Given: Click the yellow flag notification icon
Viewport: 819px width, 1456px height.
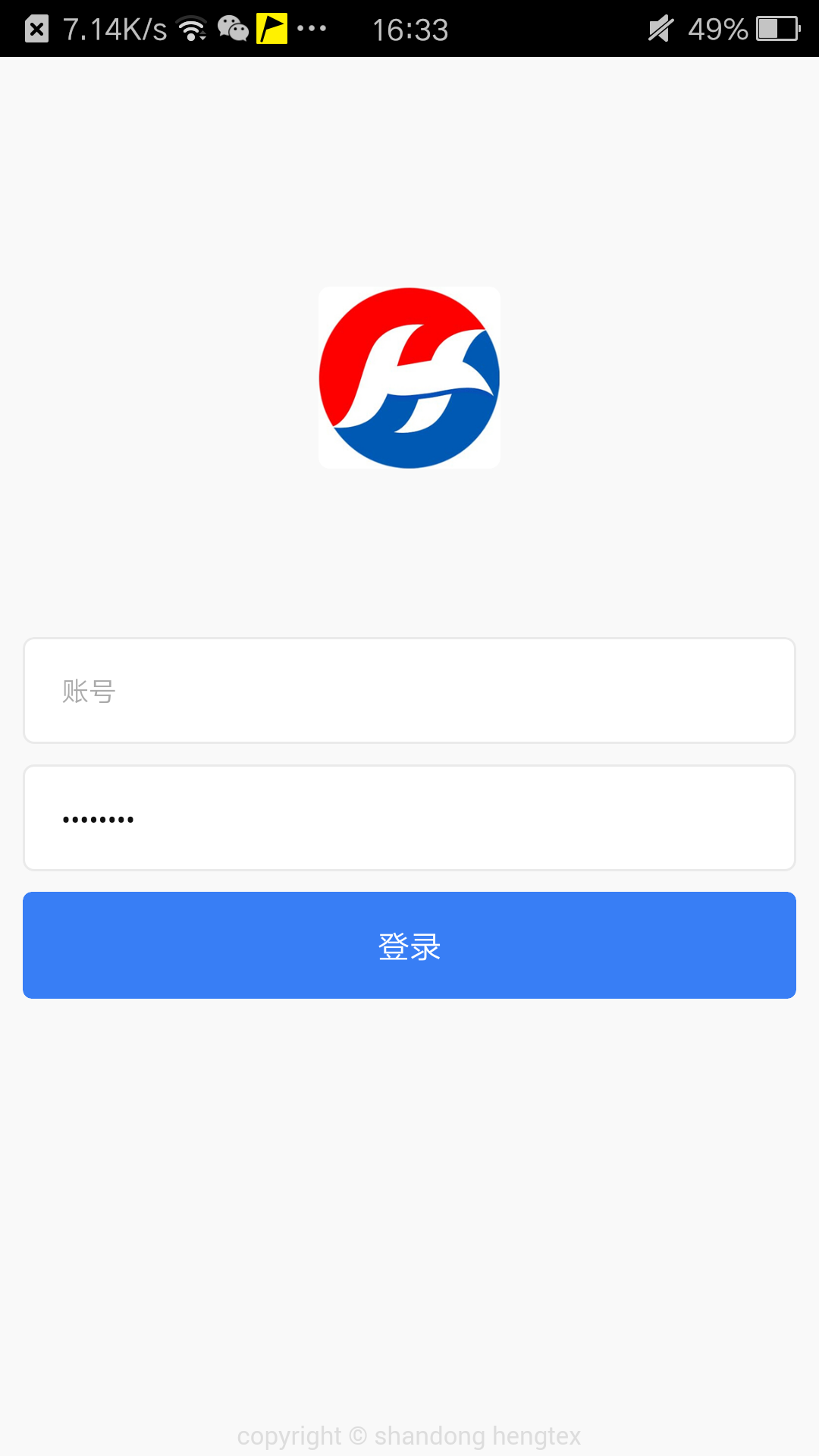Looking at the screenshot, I should [273, 28].
